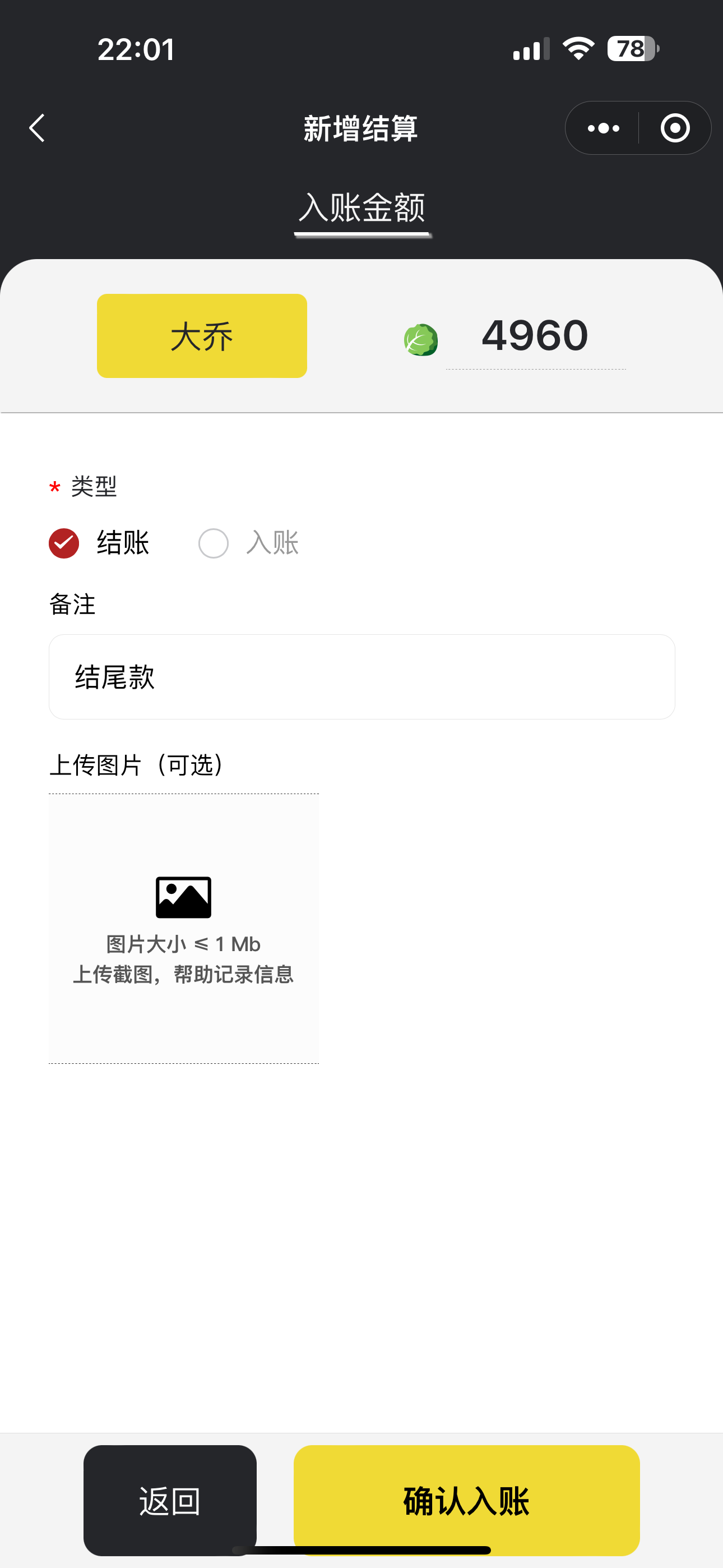Screen dimensions: 723x1568
Task: Open the mini program overflow menu
Action: (x=602, y=128)
